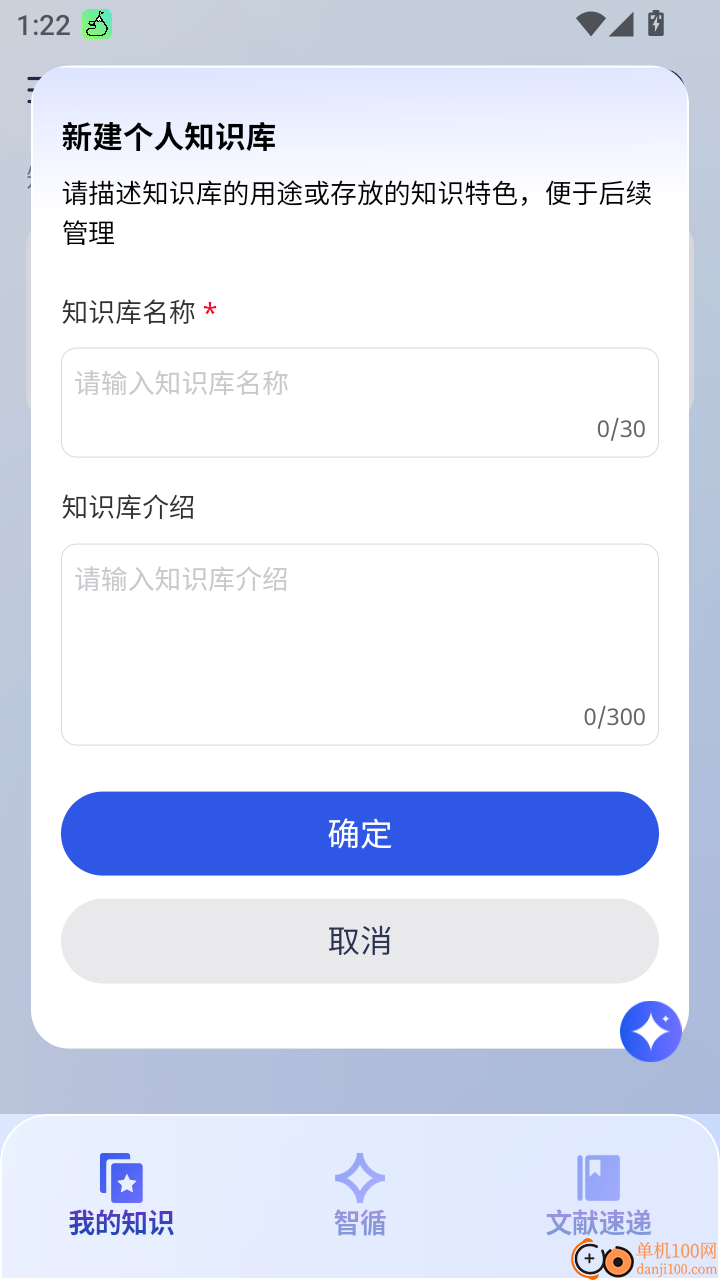Tap the 0/300 character counter
The image size is (720, 1280).
point(613,716)
